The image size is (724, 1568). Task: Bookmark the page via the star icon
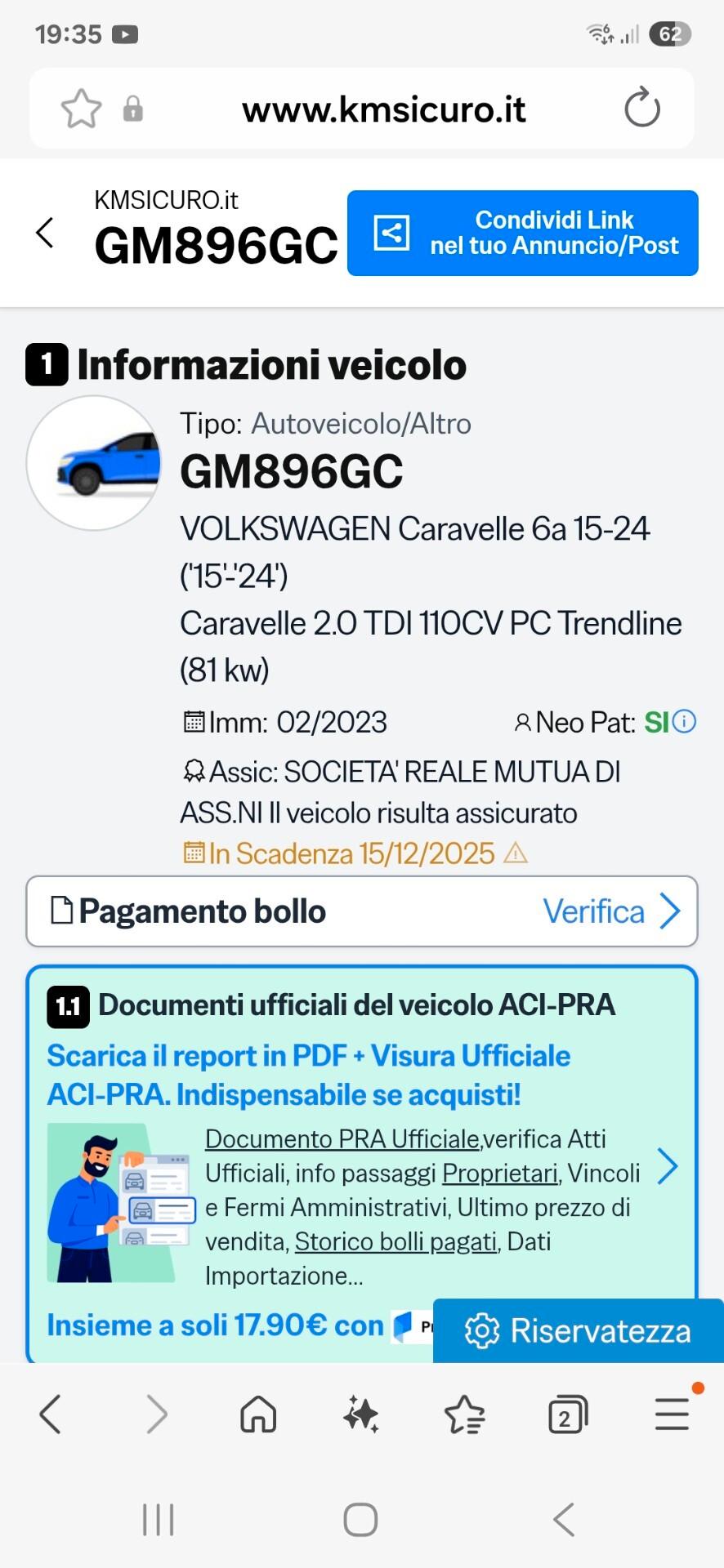coord(80,107)
